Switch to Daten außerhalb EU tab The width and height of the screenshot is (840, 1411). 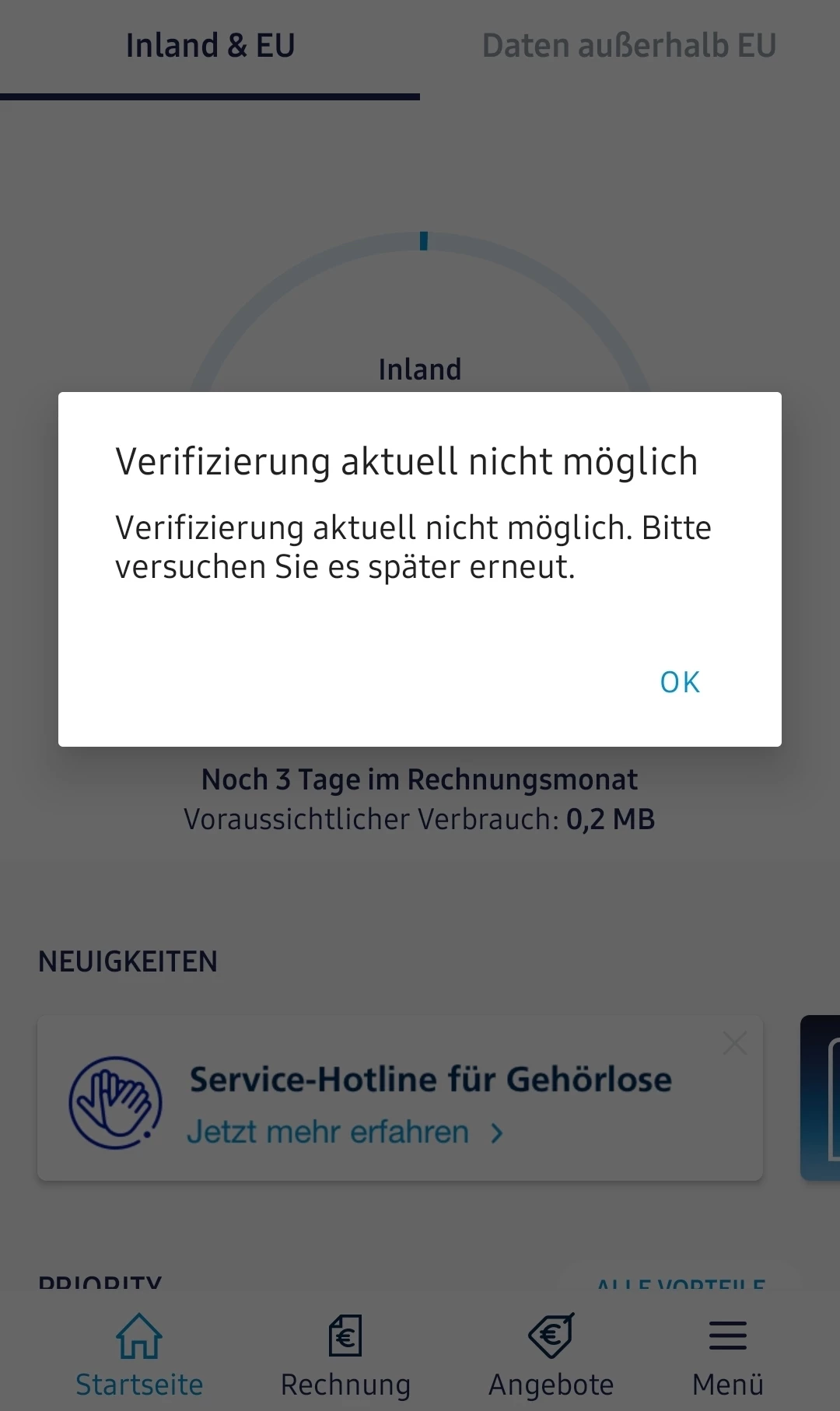(629, 47)
